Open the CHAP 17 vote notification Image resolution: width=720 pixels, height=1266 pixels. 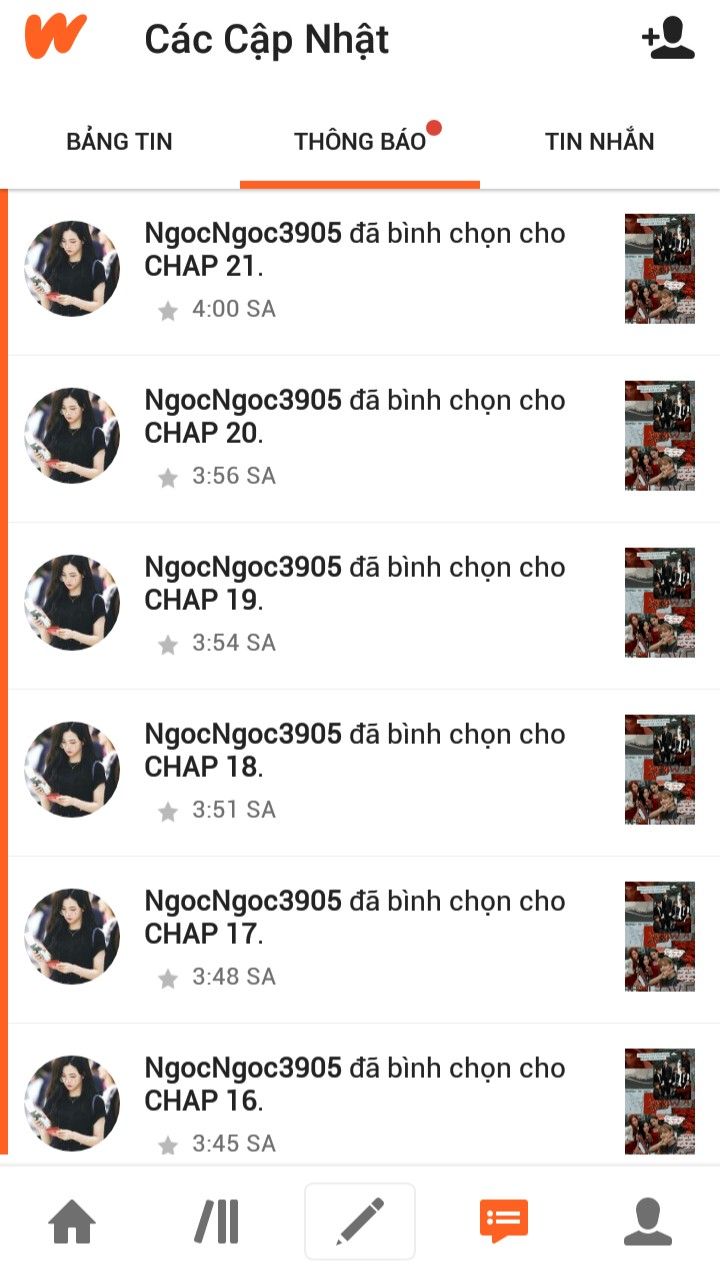[355, 918]
